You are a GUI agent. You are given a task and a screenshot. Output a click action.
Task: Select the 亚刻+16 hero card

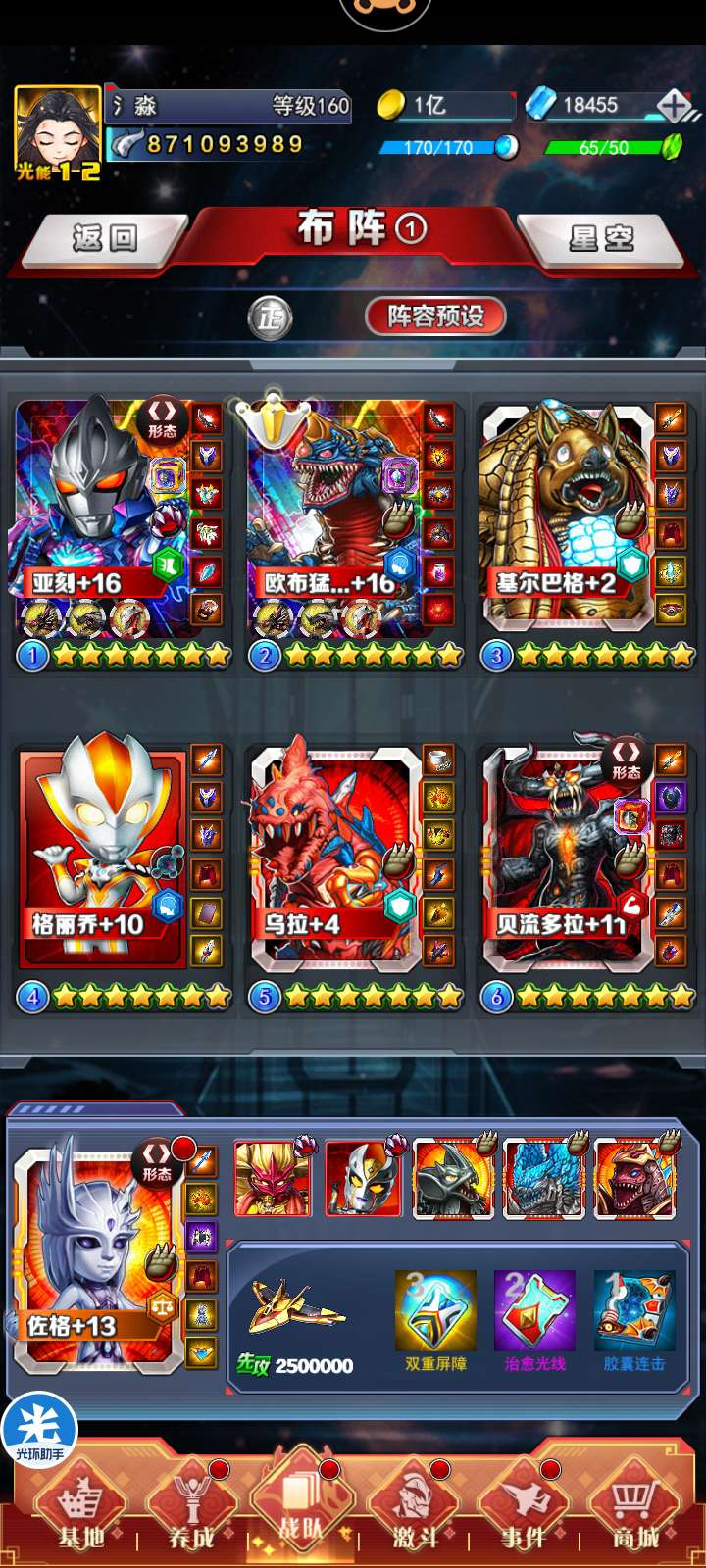(98, 514)
